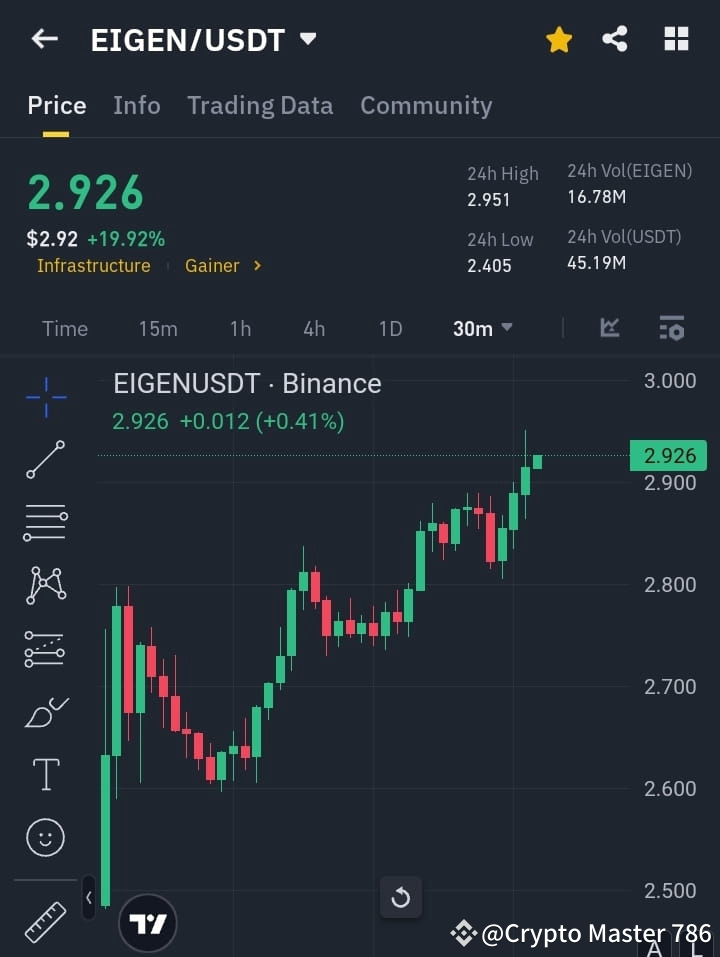
Task: Open the Community tab
Action: tap(426, 105)
